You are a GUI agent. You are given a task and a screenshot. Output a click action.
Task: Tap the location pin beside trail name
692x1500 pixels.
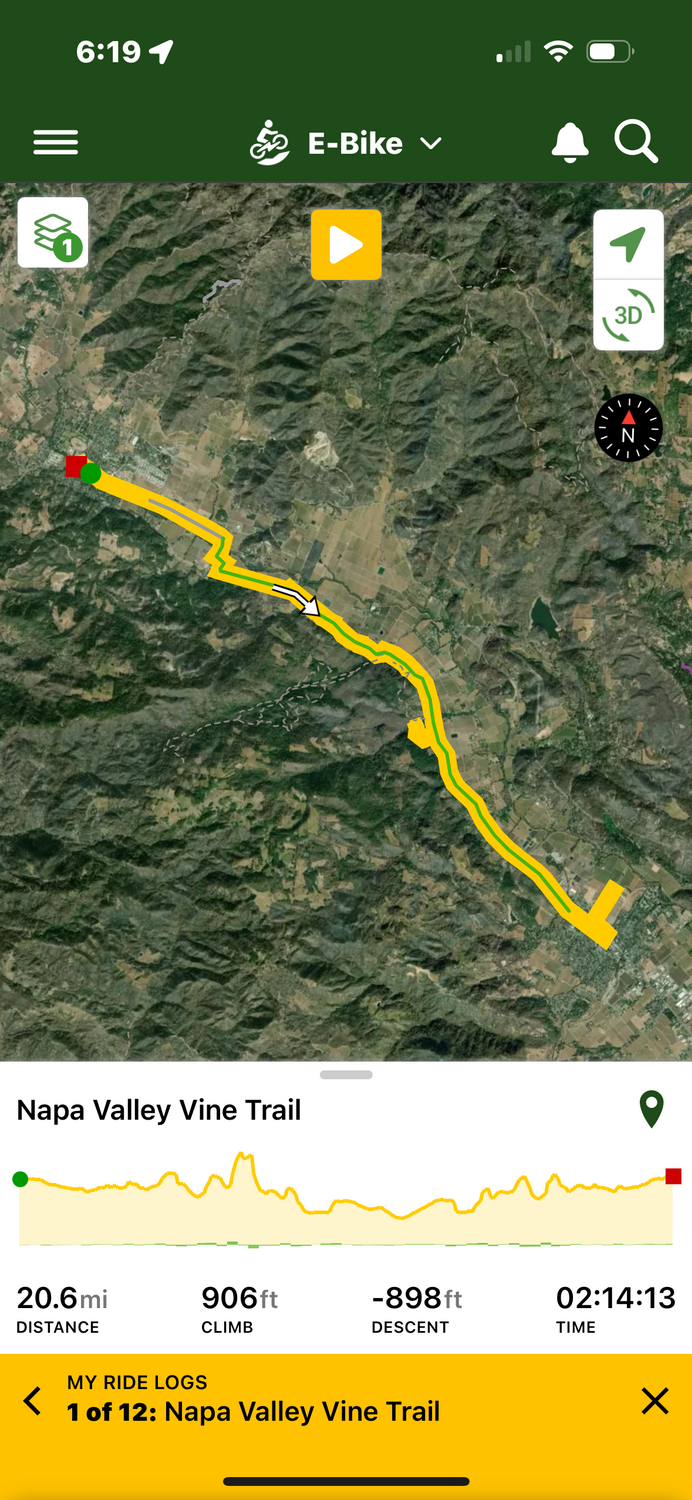pos(652,1110)
